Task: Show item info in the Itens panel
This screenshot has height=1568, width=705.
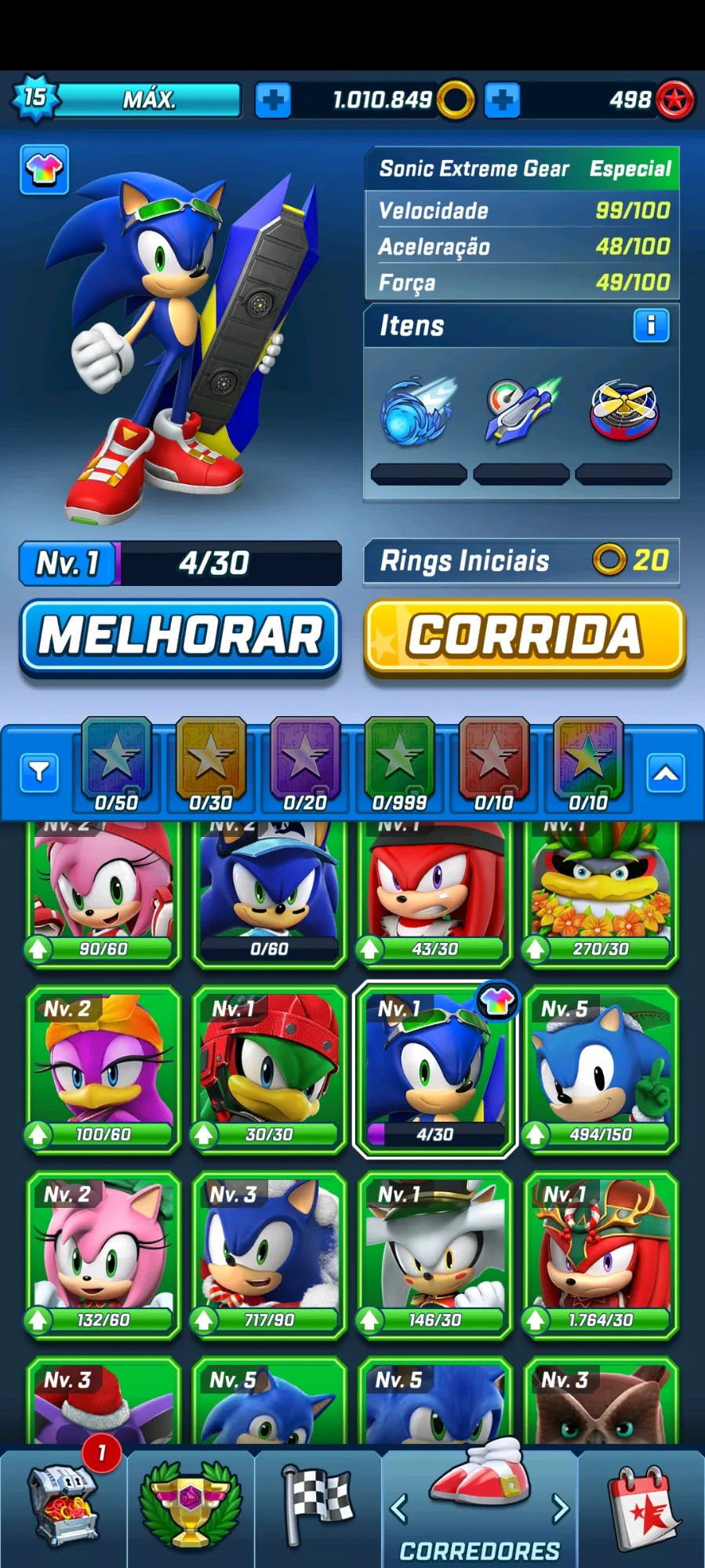Action: click(651, 326)
